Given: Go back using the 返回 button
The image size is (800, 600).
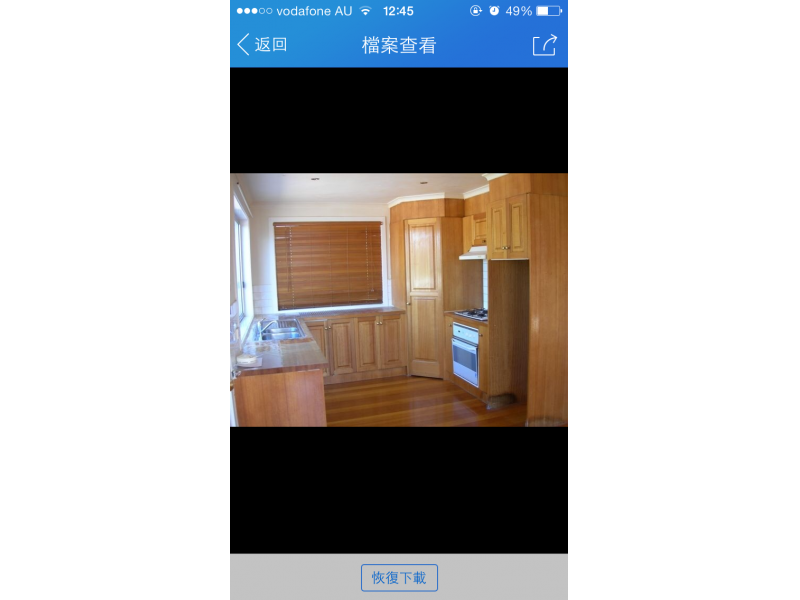Looking at the screenshot, I should [262, 45].
